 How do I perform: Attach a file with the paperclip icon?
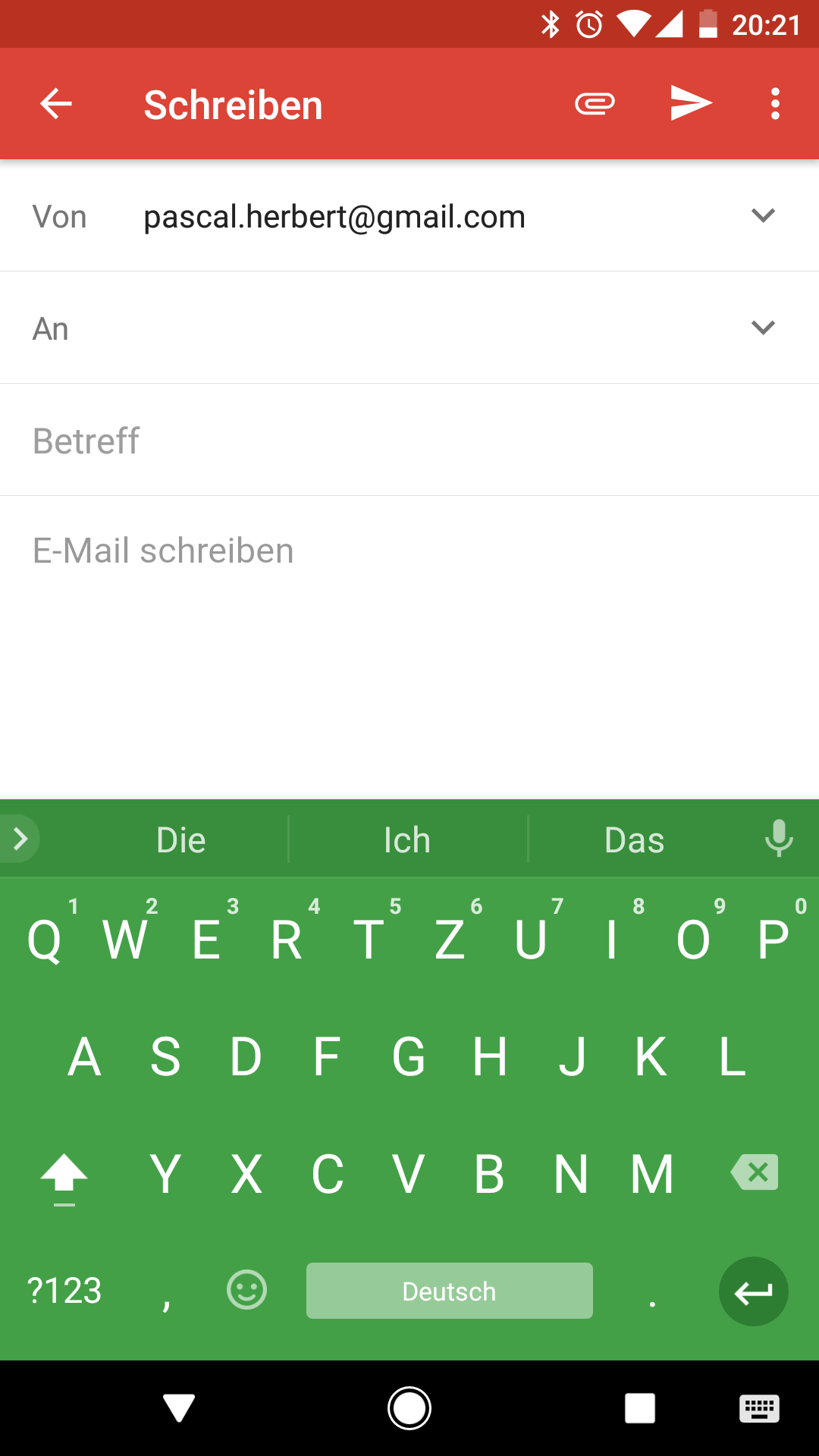[x=595, y=104]
